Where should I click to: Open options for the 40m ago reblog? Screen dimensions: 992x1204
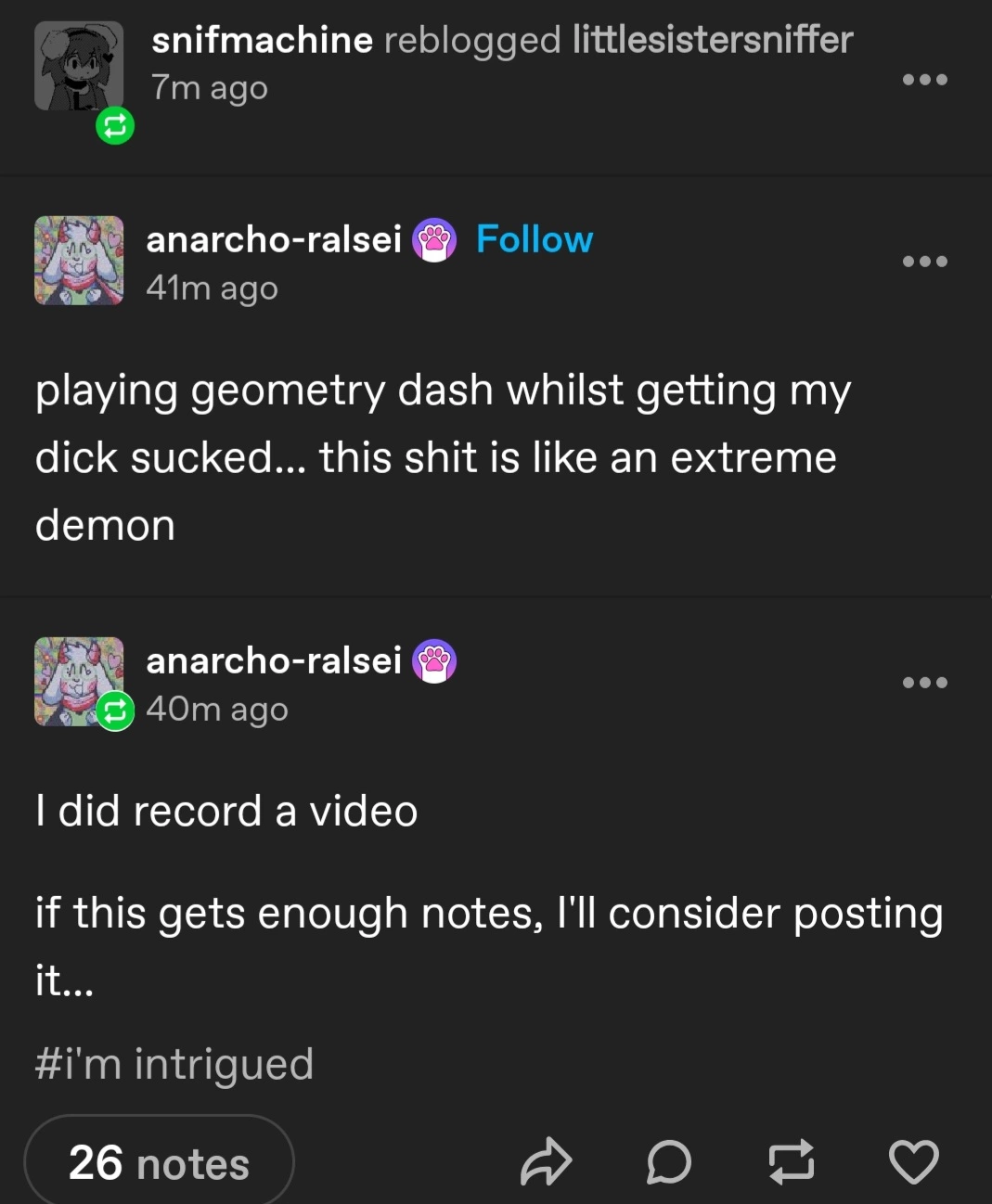coord(924,683)
